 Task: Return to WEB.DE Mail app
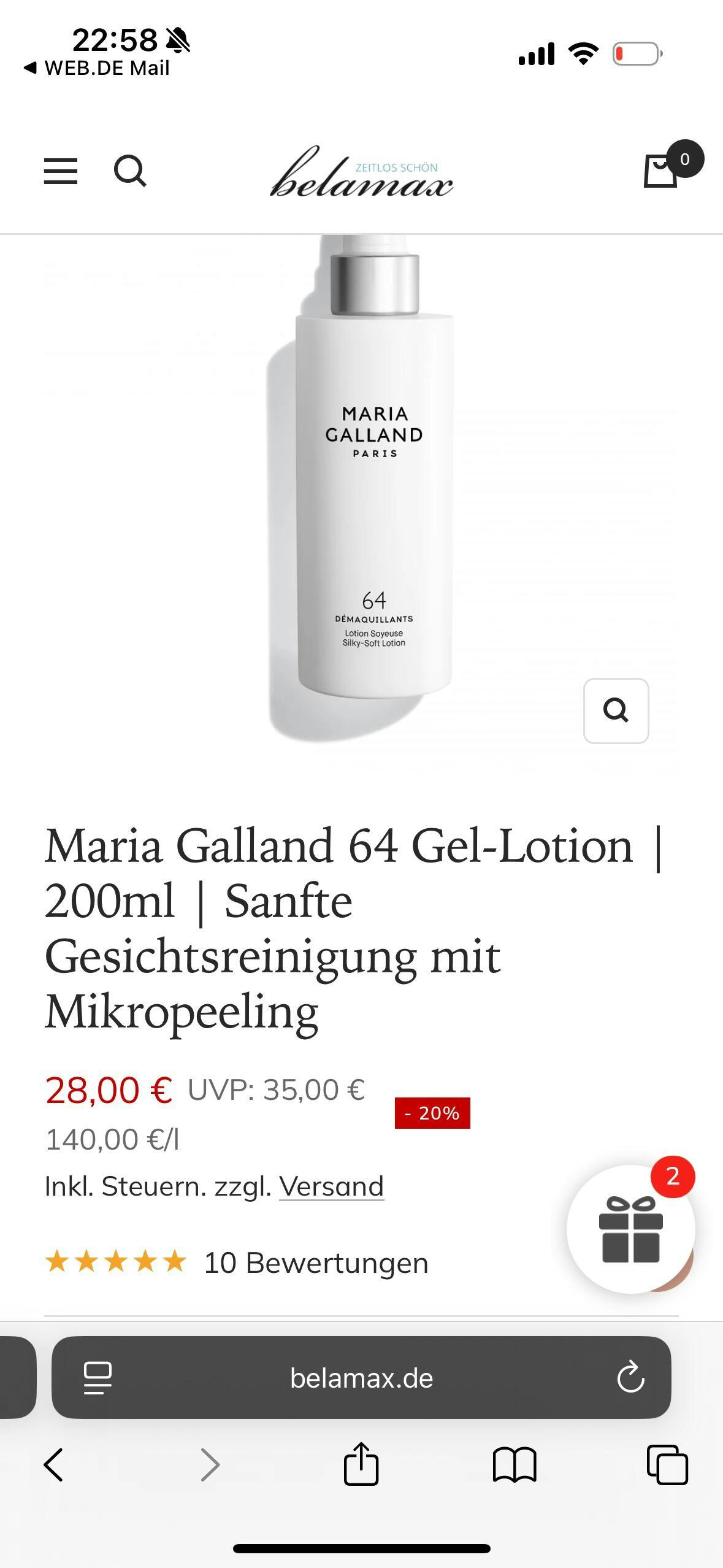click(97, 67)
